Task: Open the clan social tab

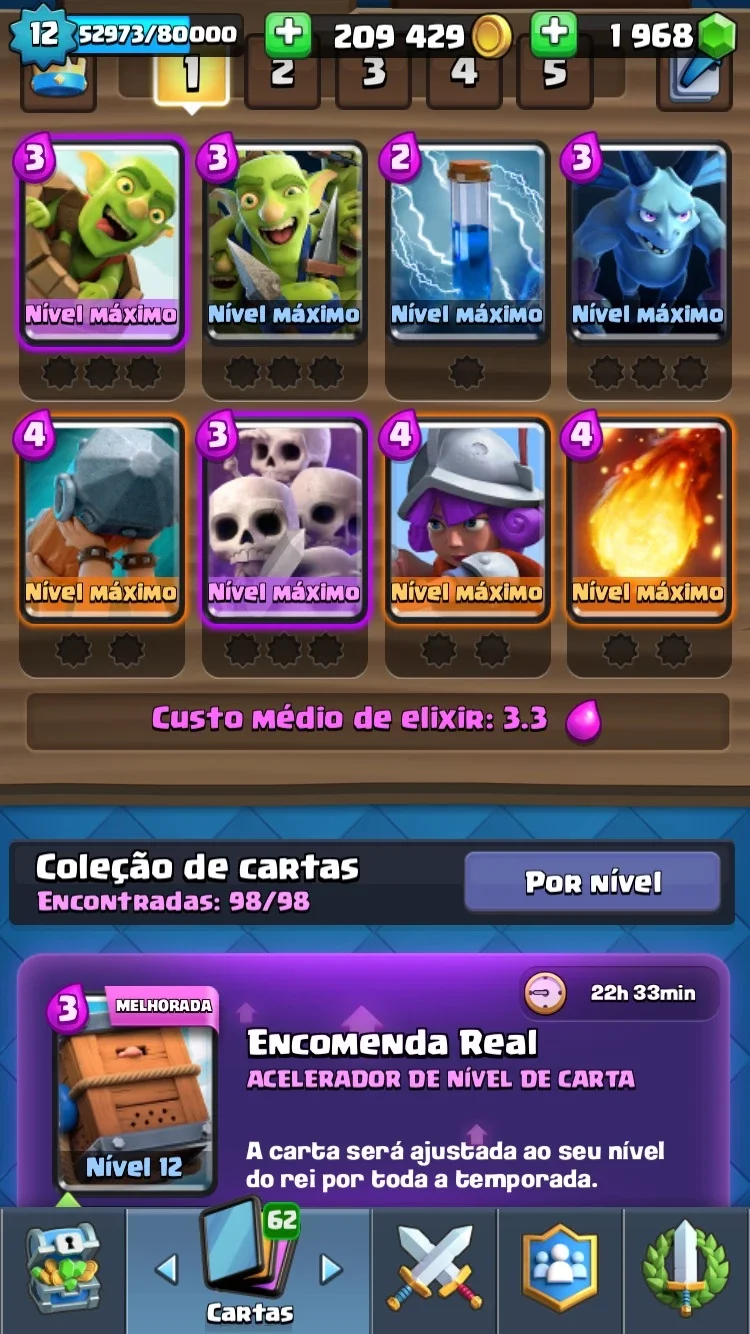Action: point(560,1268)
